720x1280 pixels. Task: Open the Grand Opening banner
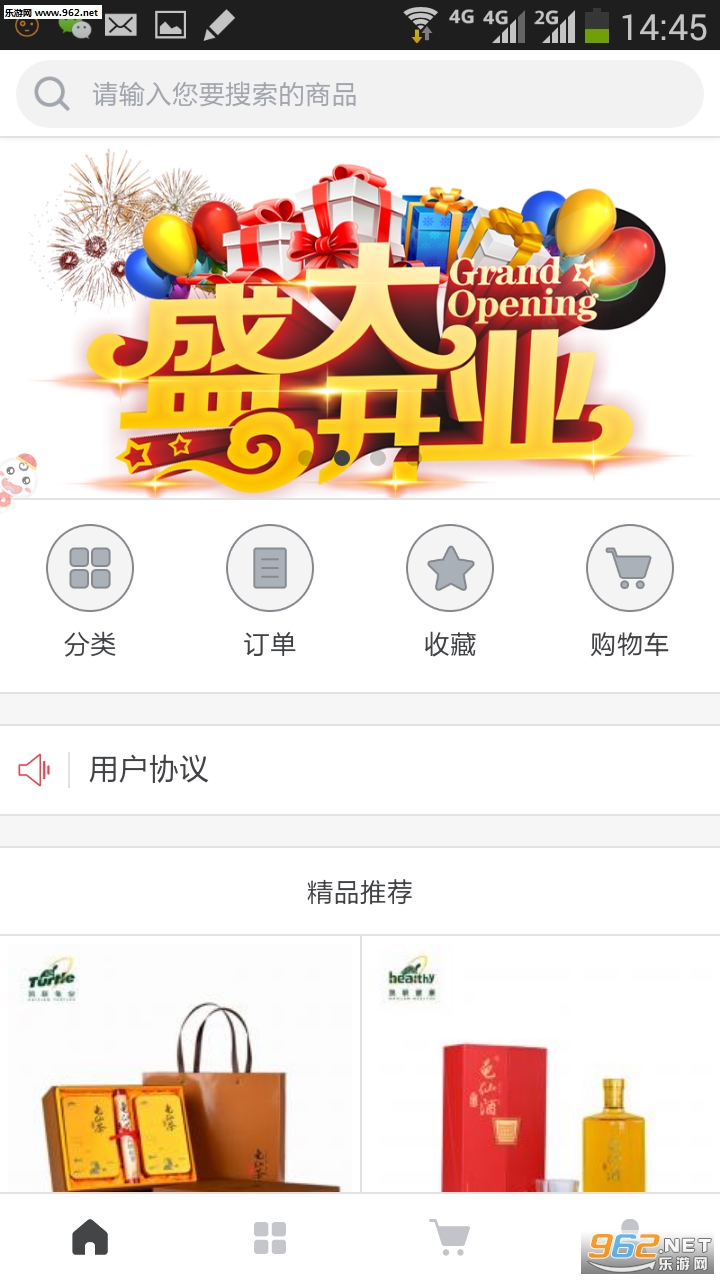(360, 320)
